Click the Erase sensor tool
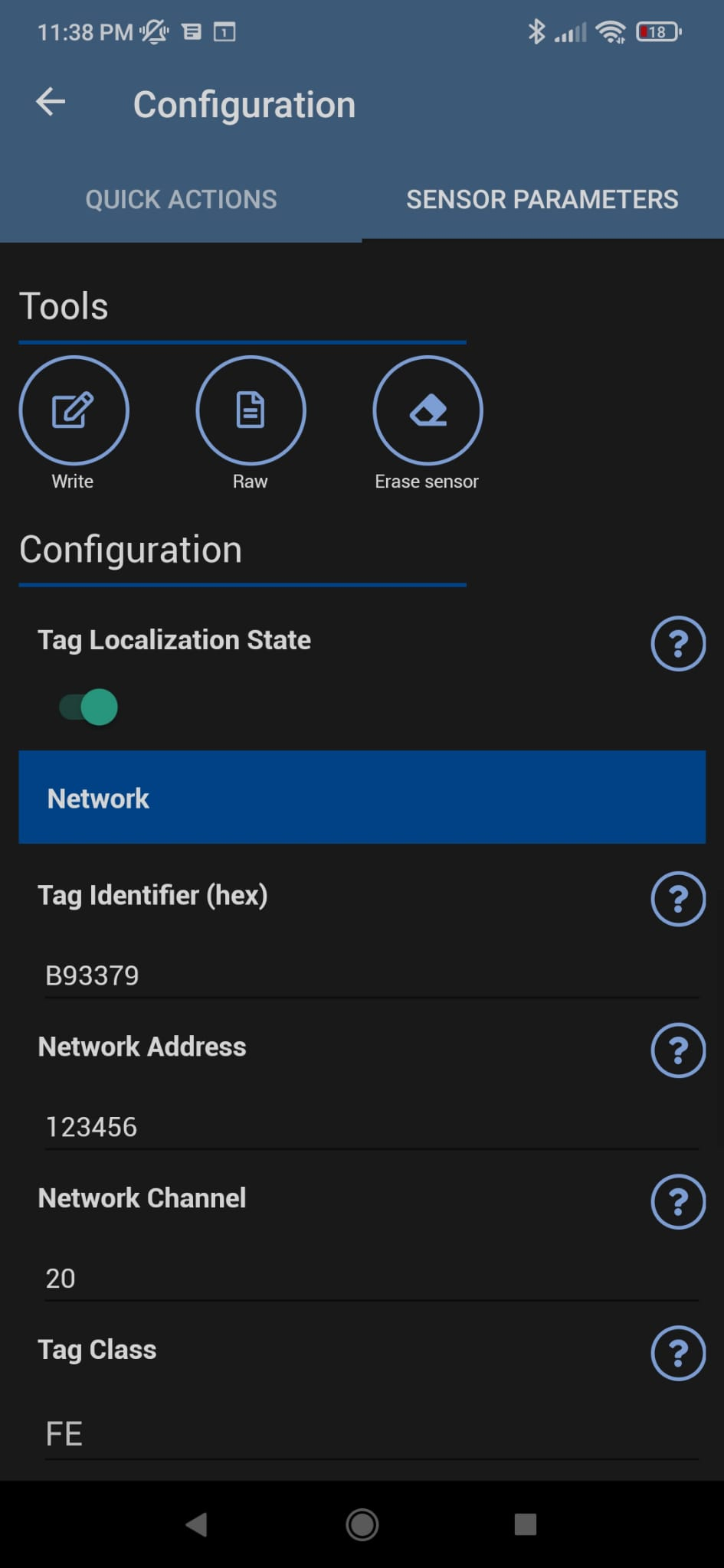The height and width of the screenshot is (1568, 724). tap(428, 410)
